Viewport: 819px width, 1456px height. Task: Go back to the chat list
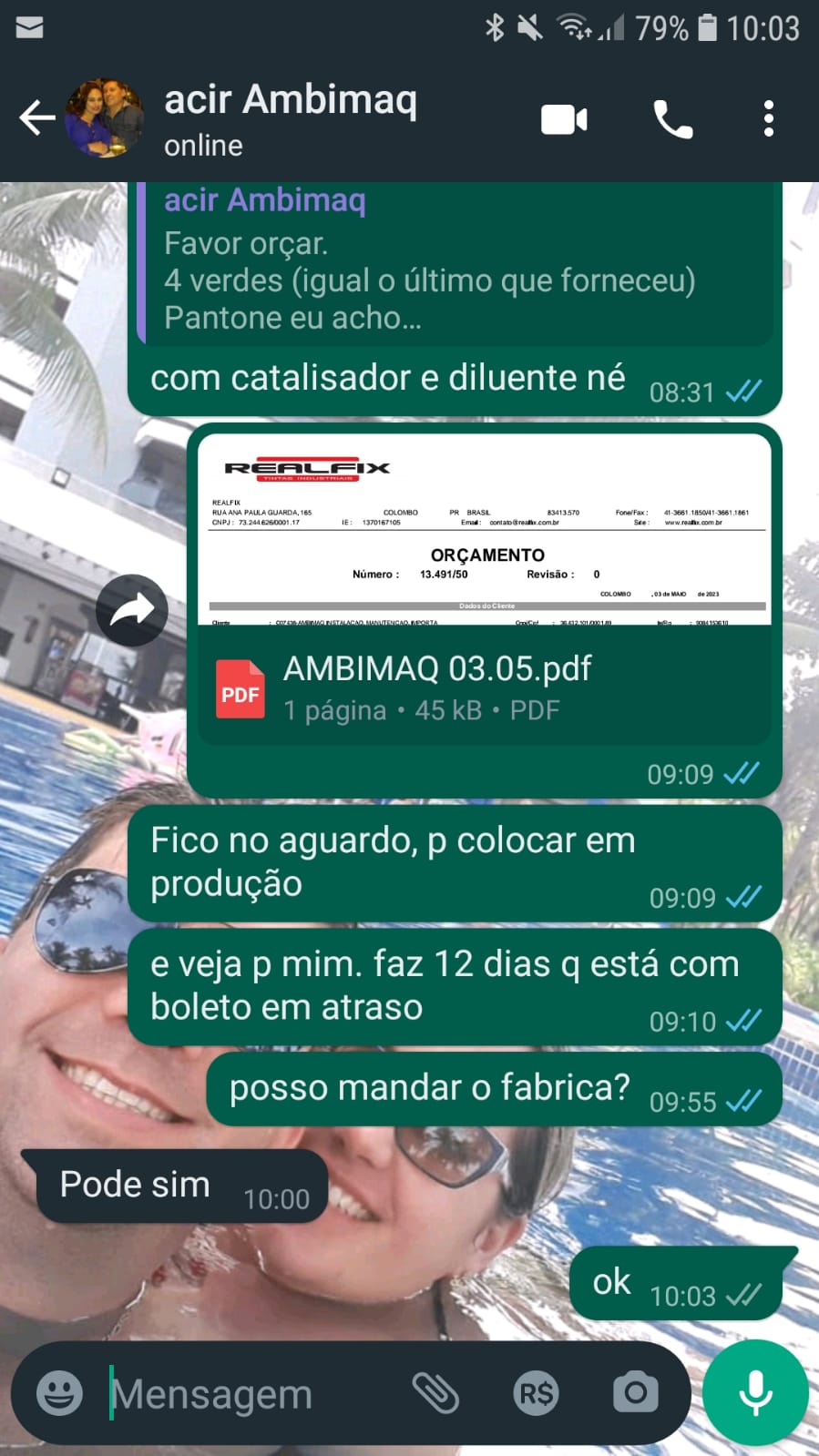tap(36, 118)
